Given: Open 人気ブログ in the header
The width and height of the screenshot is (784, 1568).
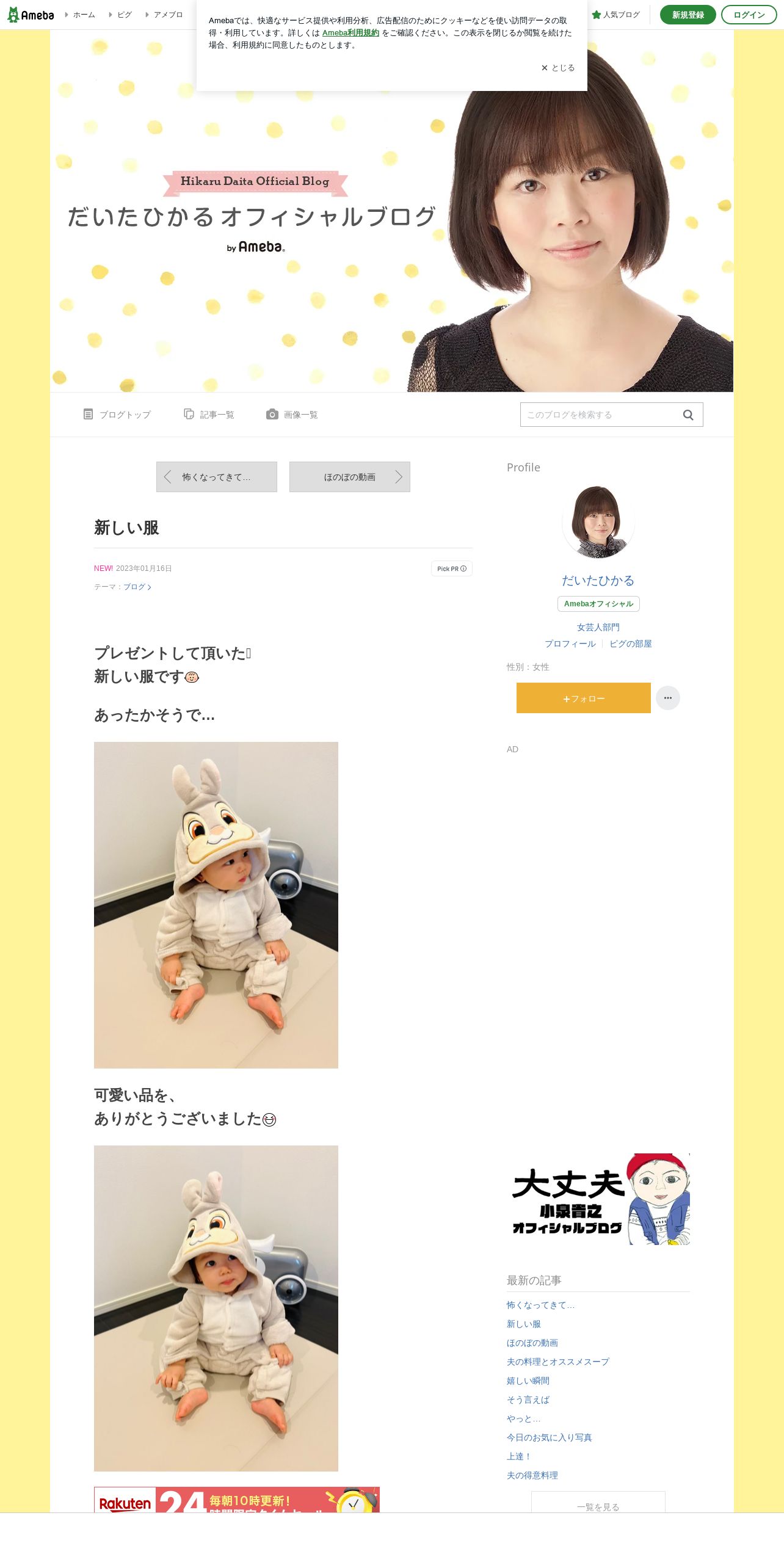Looking at the screenshot, I should tap(615, 15).
